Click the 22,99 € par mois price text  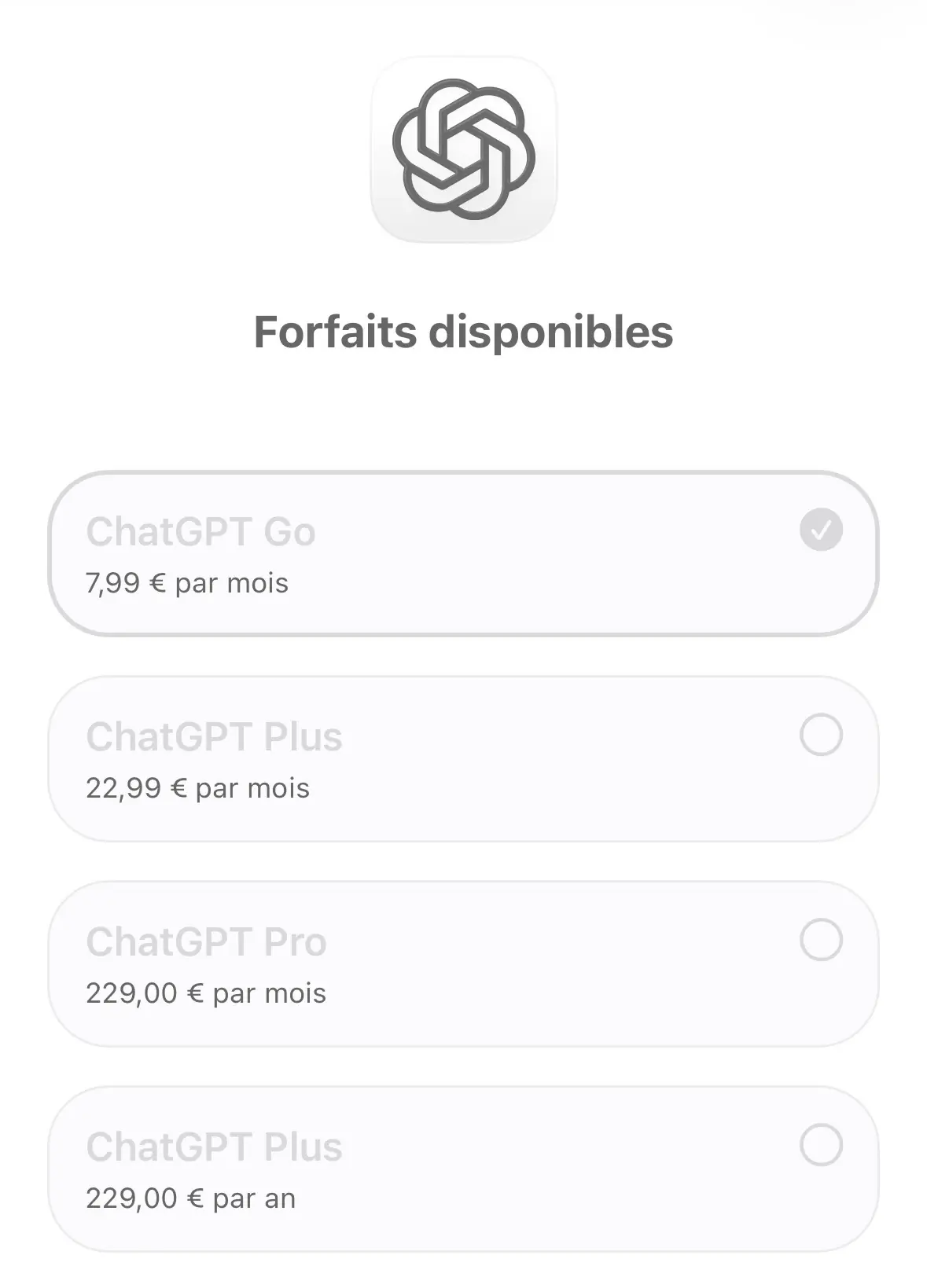click(197, 787)
